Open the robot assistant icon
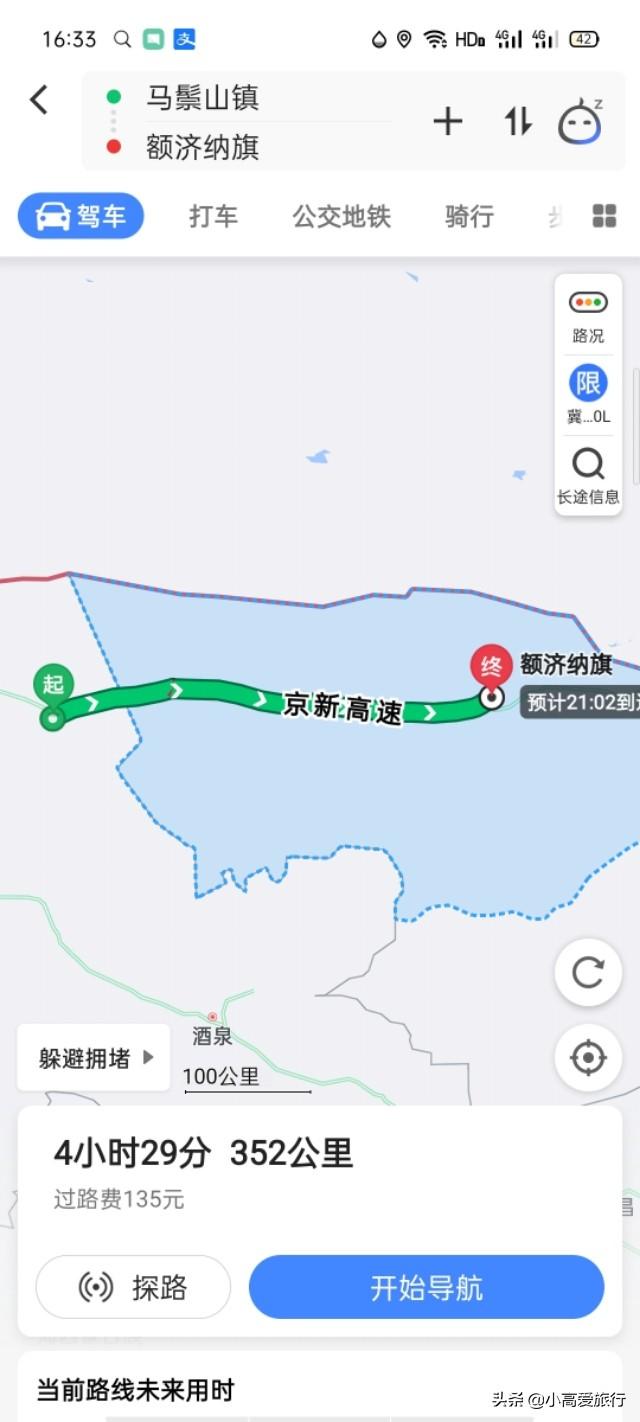 coord(580,122)
